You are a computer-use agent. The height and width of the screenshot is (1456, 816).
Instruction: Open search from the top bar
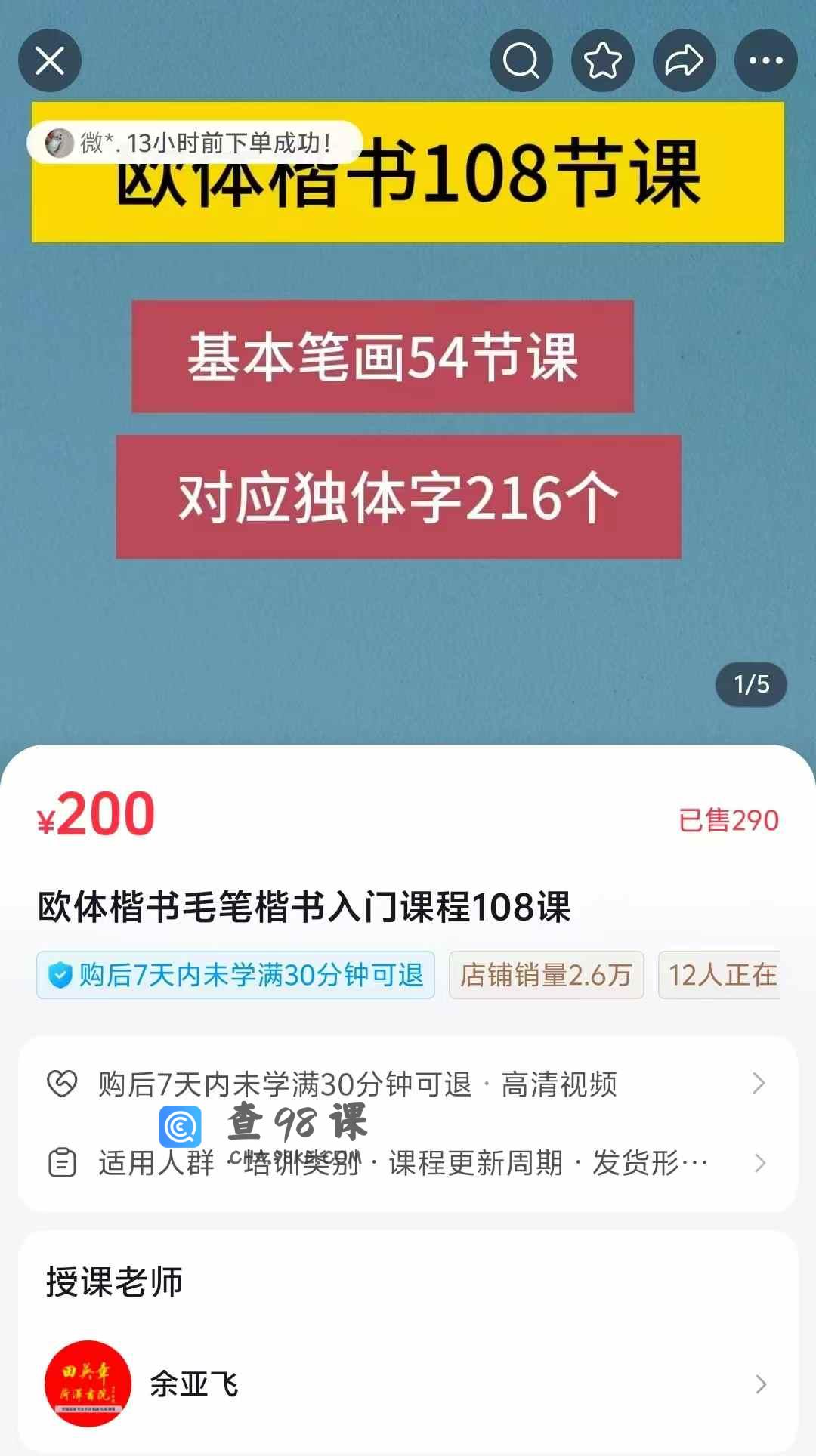[x=521, y=60]
